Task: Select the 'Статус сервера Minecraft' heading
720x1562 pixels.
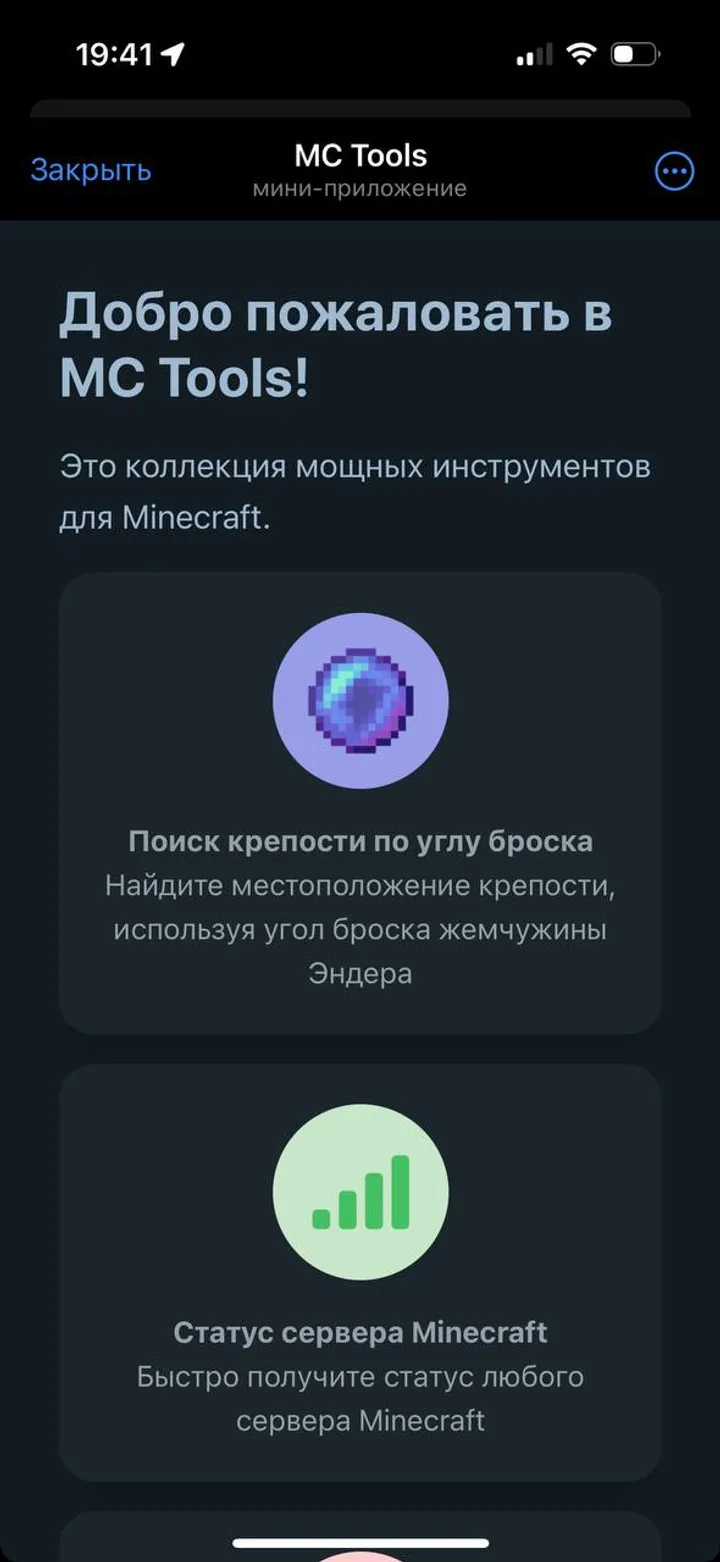Action: point(360,1333)
